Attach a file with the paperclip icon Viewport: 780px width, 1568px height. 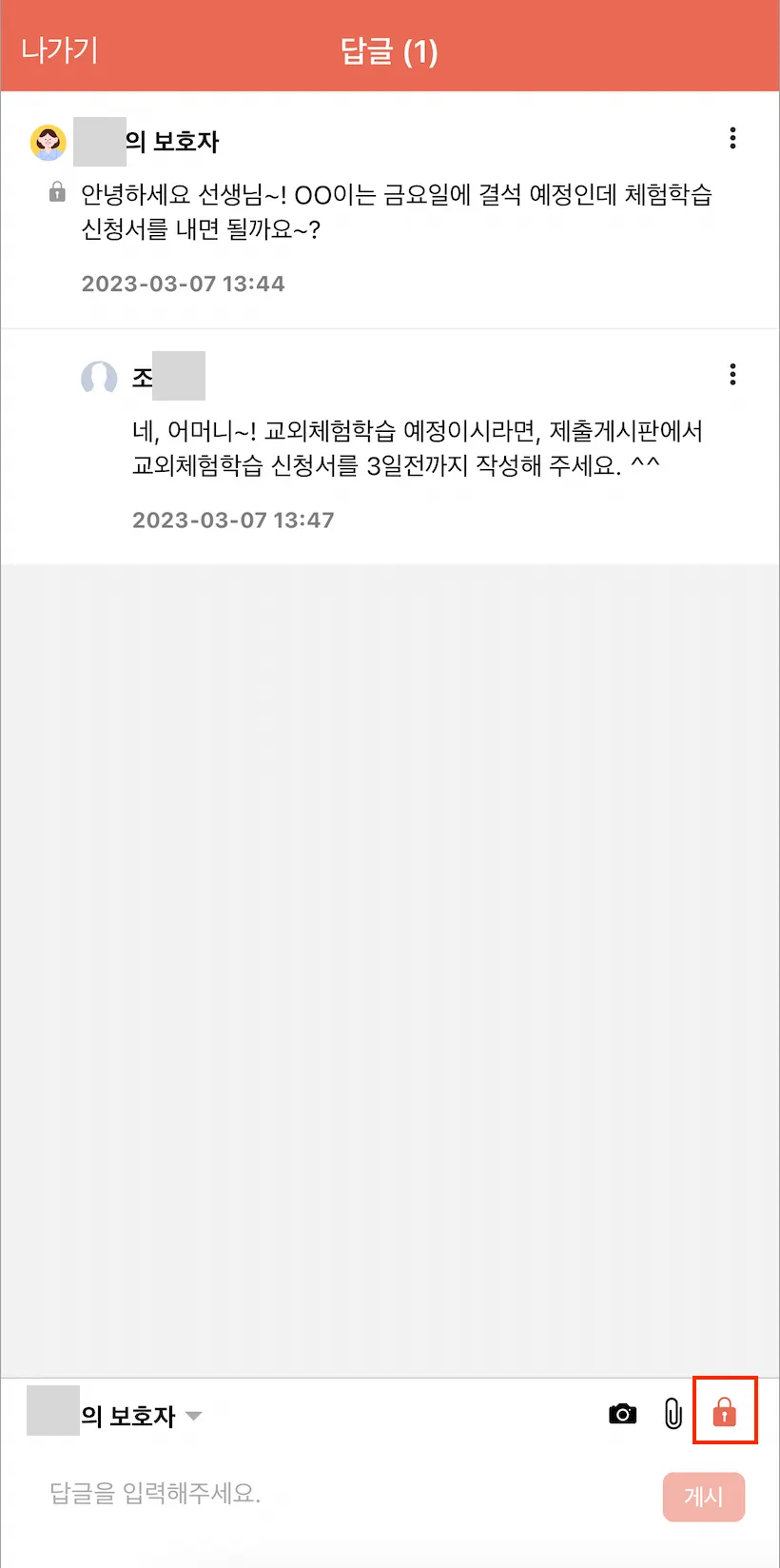pyautogui.click(x=673, y=1414)
